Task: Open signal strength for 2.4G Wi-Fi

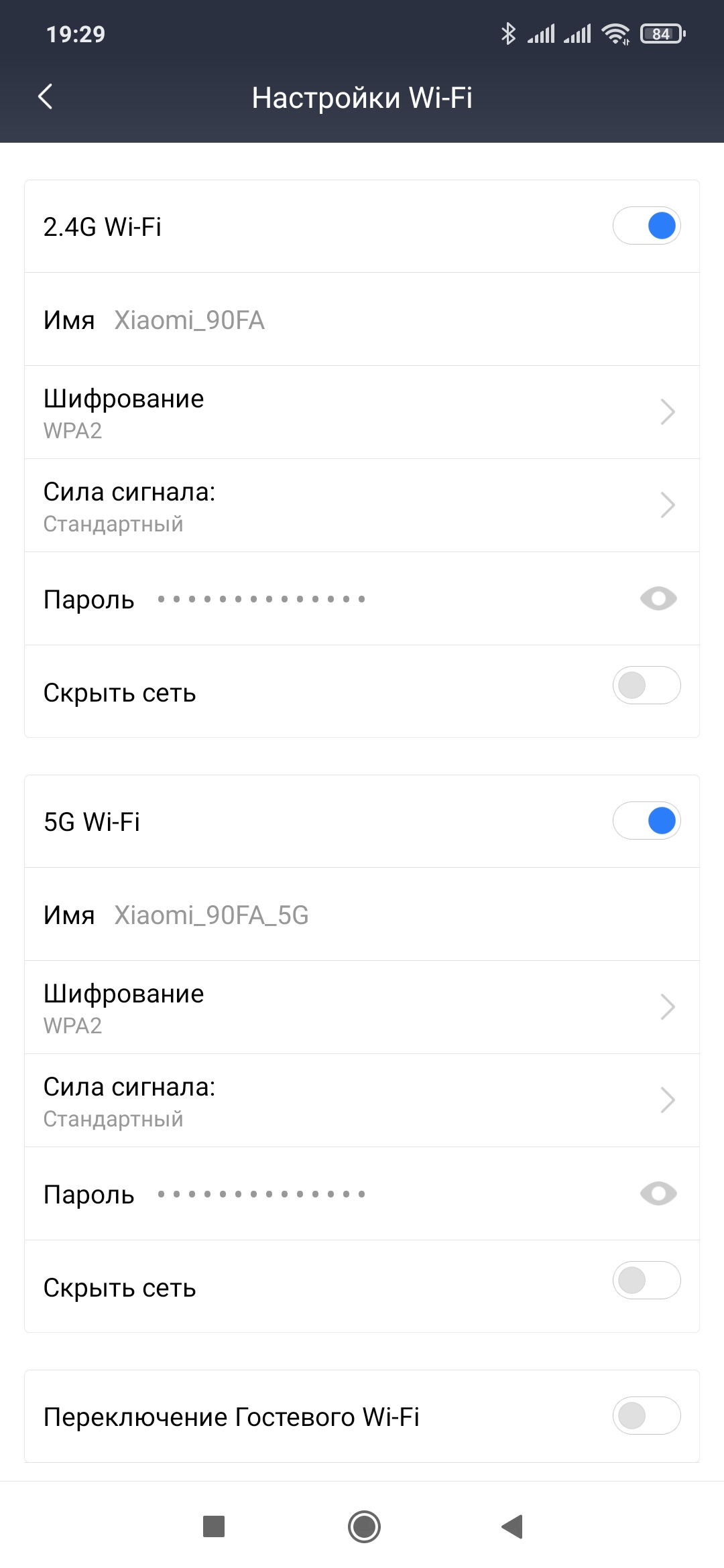Action: [x=362, y=505]
